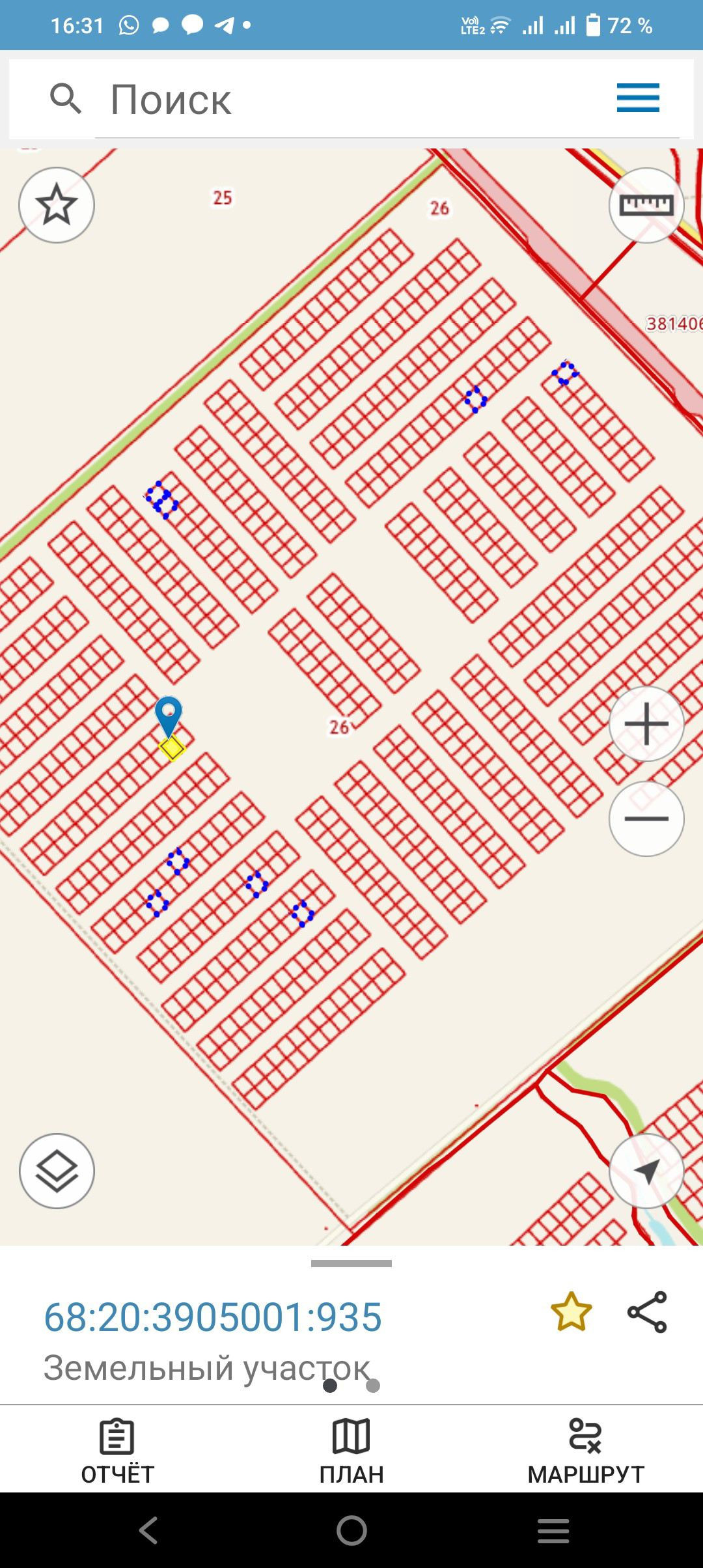Activate the ruler measurement tool
This screenshot has width=703, height=1568.
pos(646,205)
